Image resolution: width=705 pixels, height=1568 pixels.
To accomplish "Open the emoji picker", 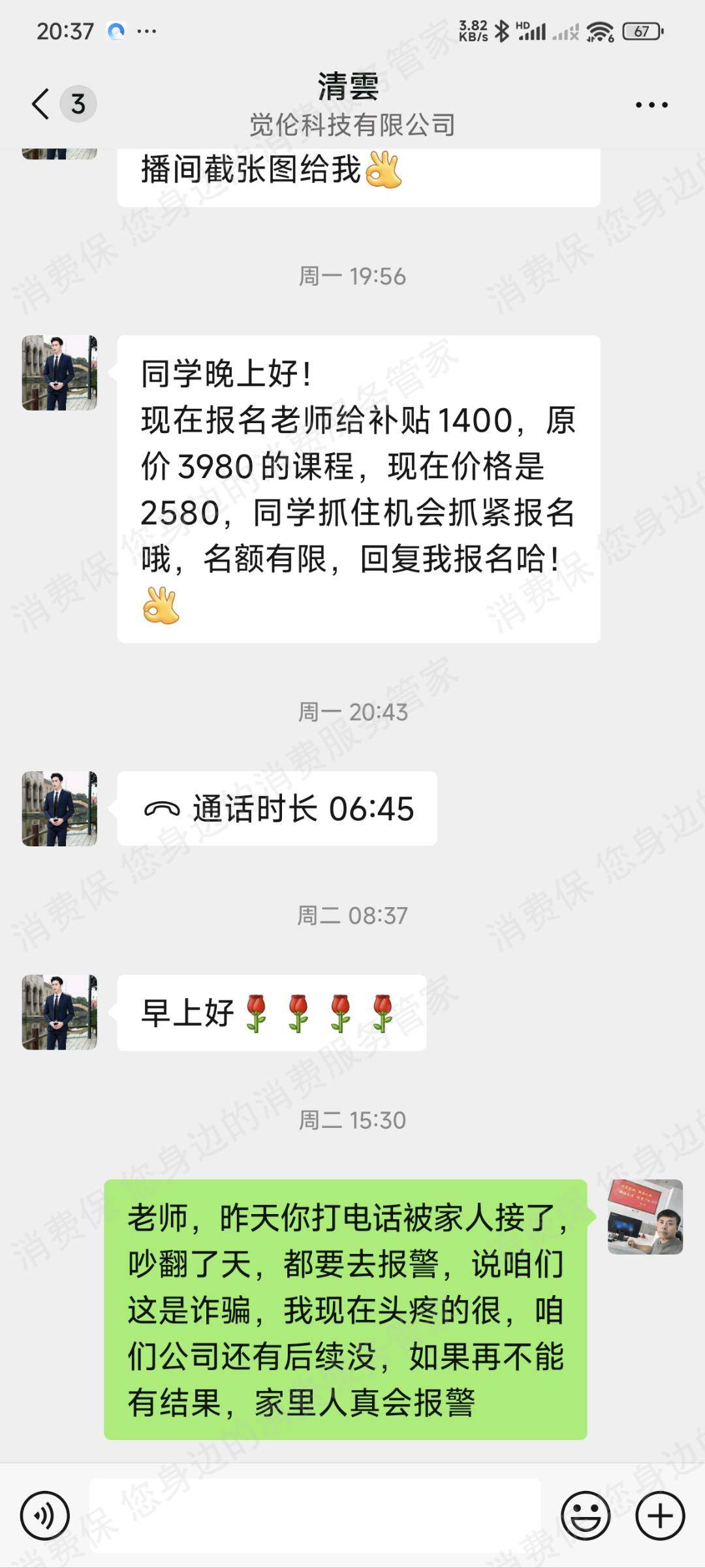I will (586, 1515).
